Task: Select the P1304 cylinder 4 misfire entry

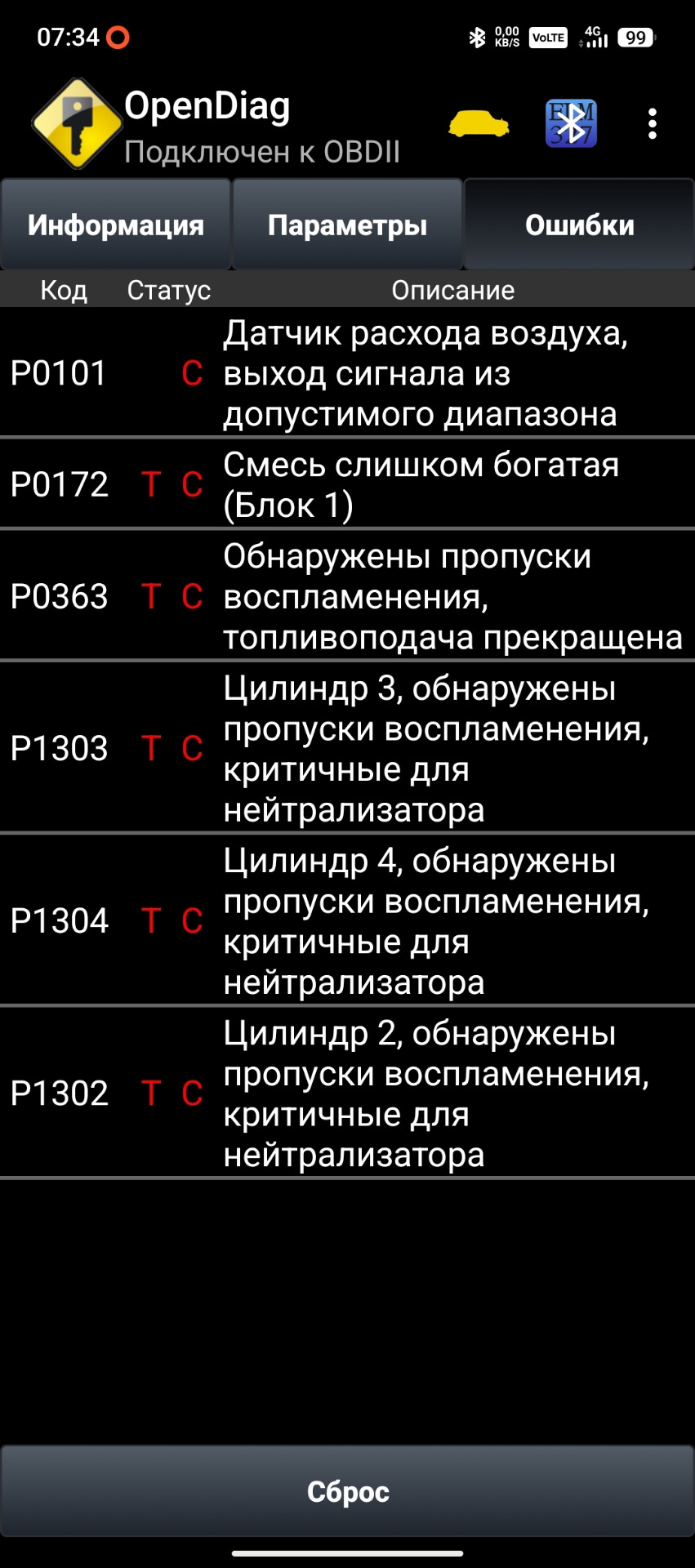Action: click(x=347, y=920)
